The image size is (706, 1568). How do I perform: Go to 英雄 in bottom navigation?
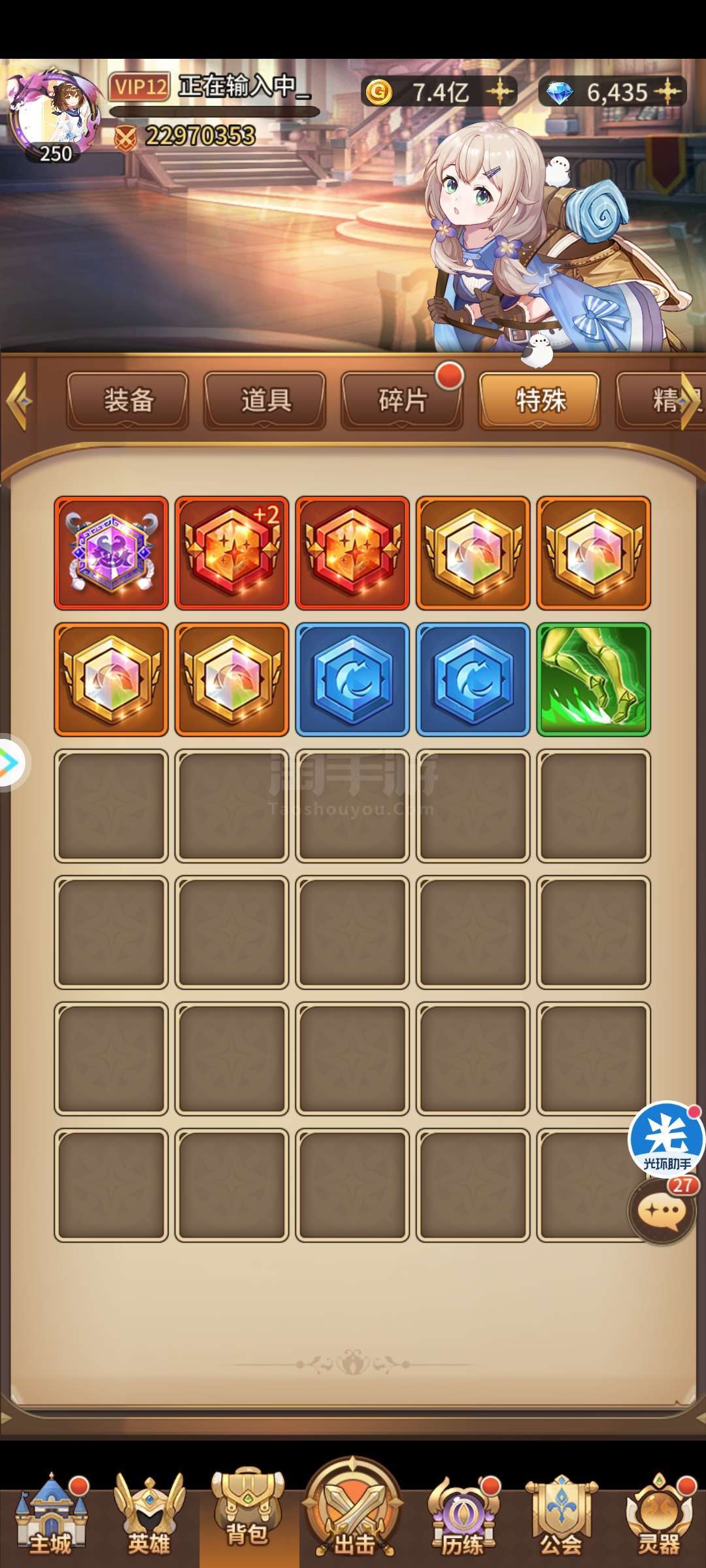[149, 1515]
